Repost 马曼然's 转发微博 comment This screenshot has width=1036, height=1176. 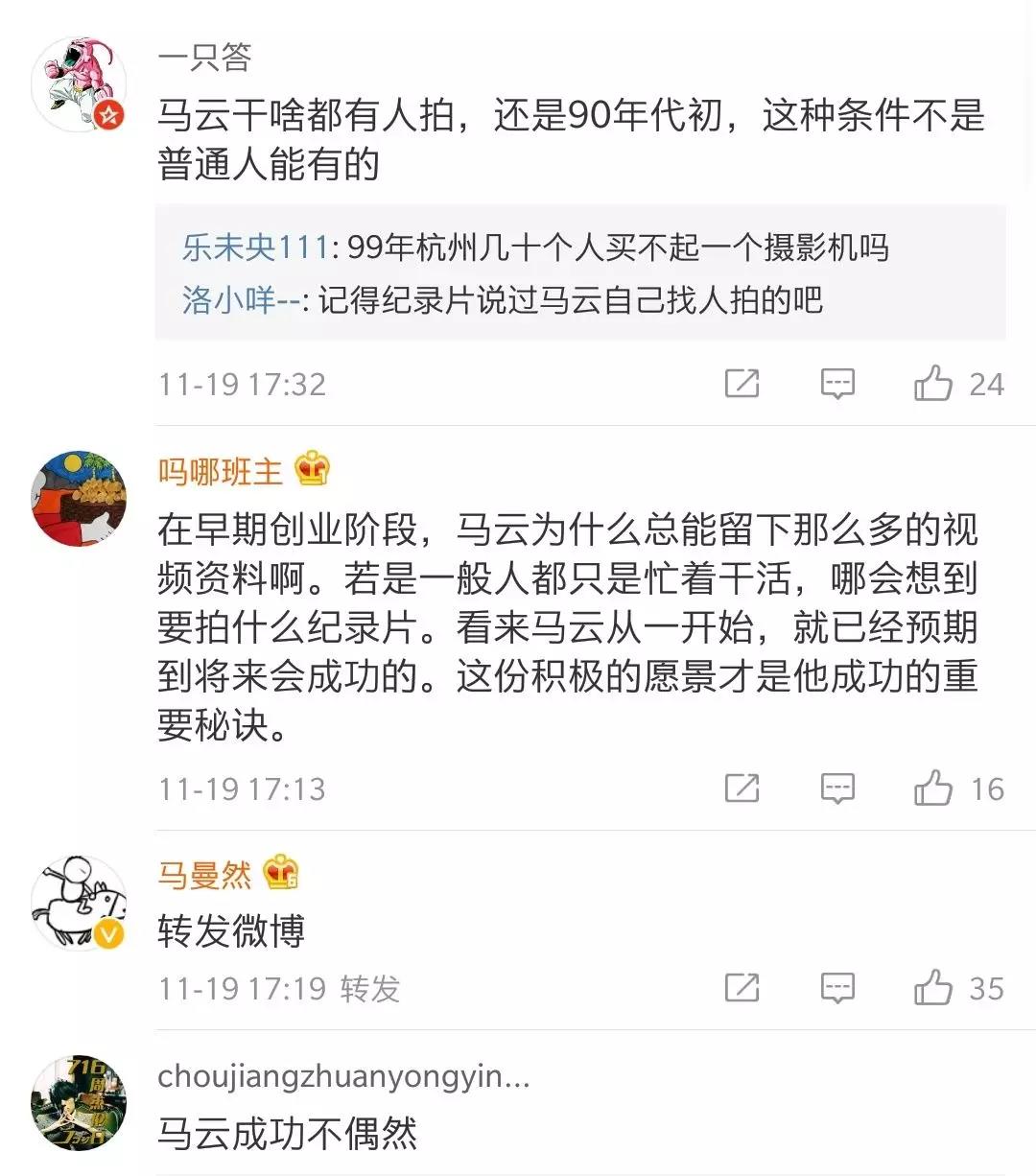click(x=742, y=988)
